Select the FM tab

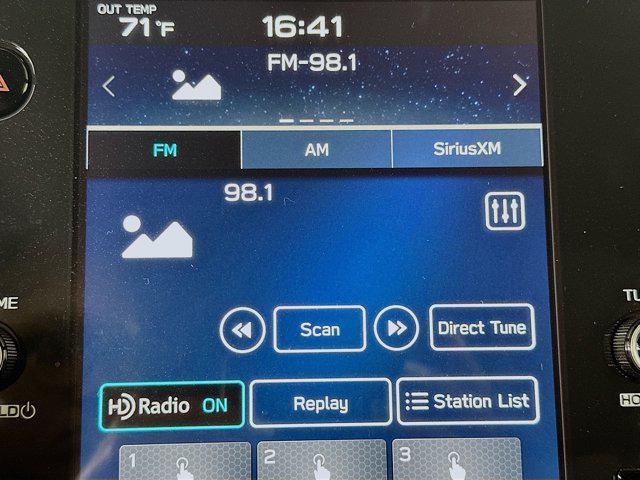165,150
